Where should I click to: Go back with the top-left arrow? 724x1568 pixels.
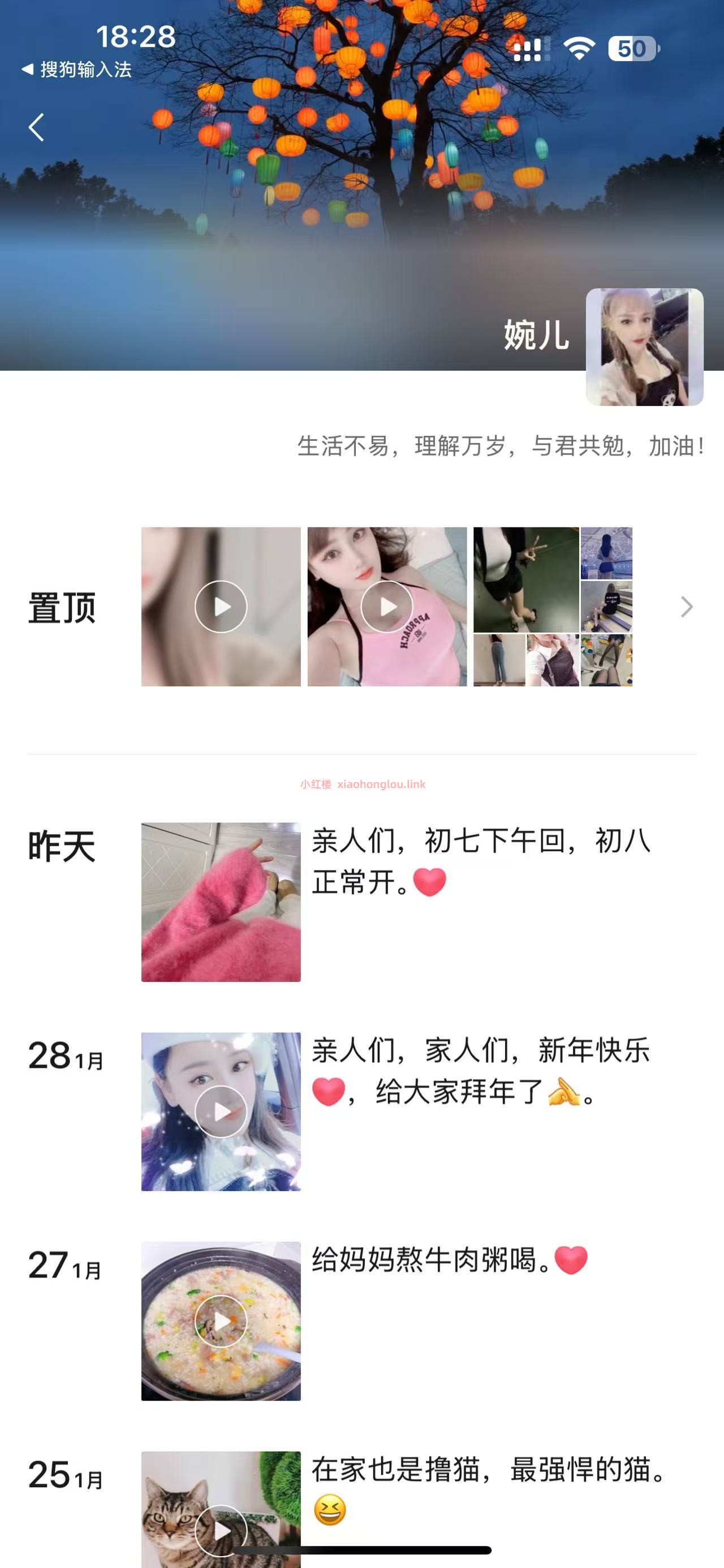37,127
